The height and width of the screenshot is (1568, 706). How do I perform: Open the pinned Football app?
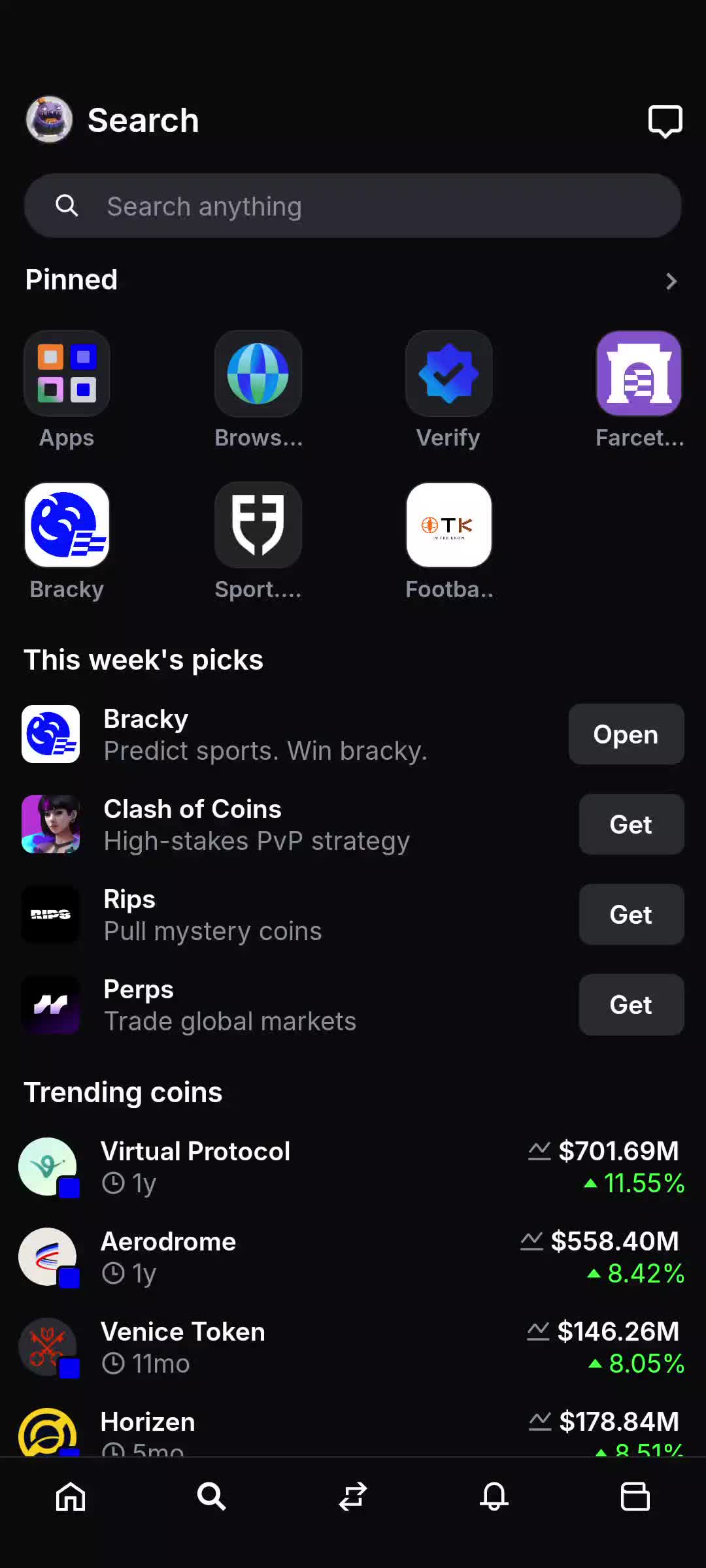click(448, 526)
